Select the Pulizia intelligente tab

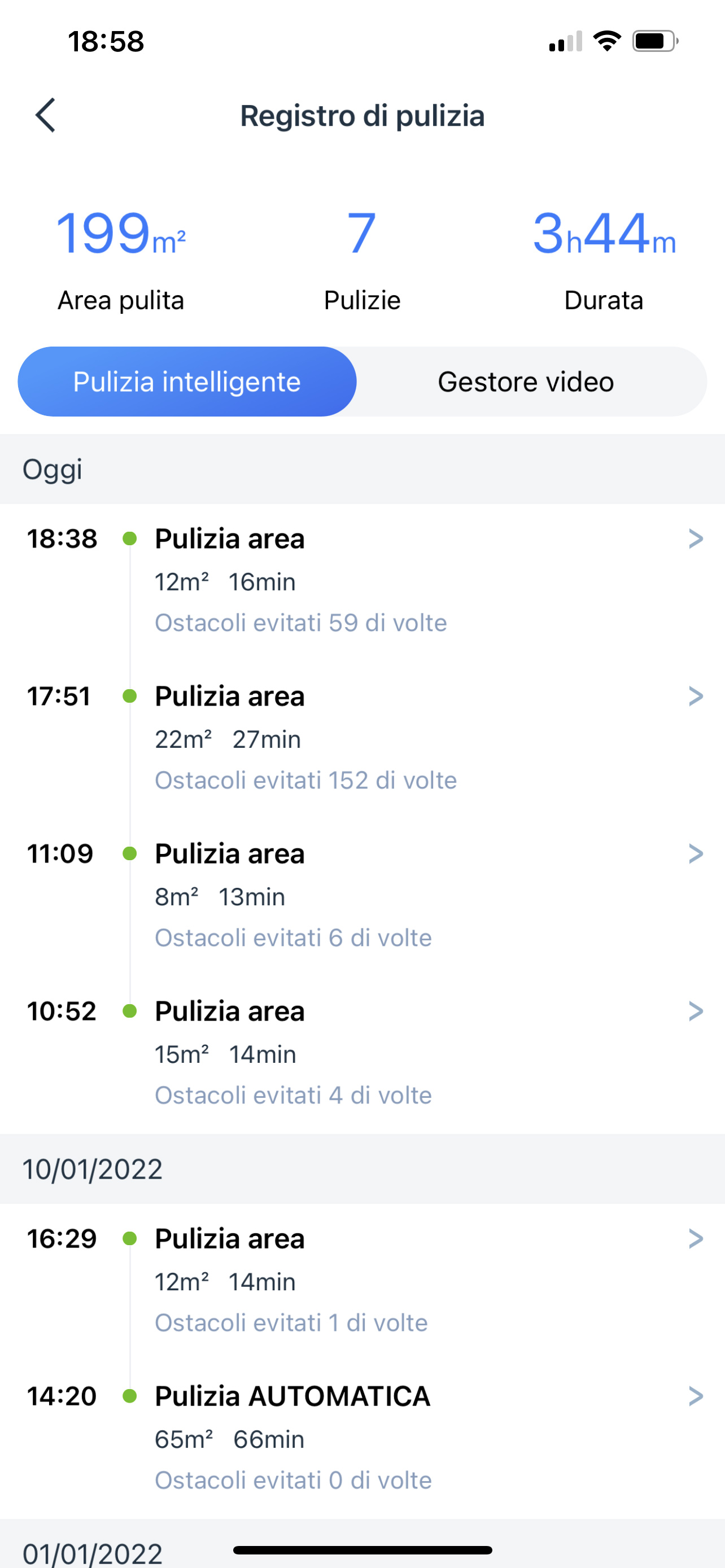tap(187, 382)
